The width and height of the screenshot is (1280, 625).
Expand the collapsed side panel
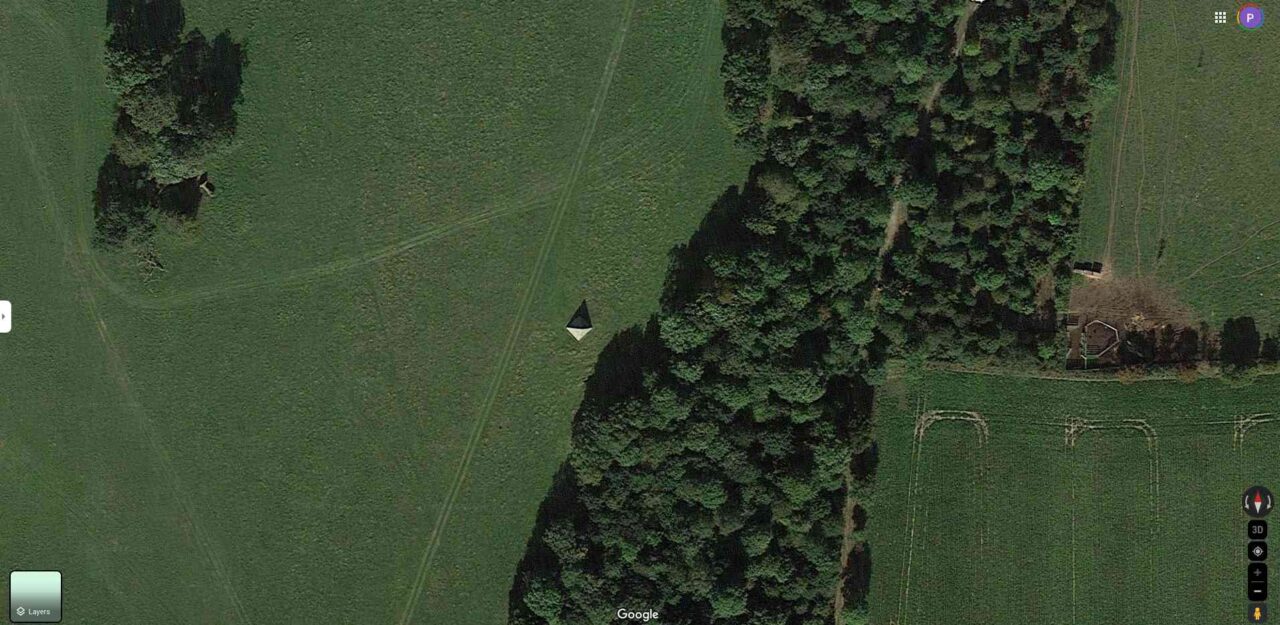[x=5, y=316]
